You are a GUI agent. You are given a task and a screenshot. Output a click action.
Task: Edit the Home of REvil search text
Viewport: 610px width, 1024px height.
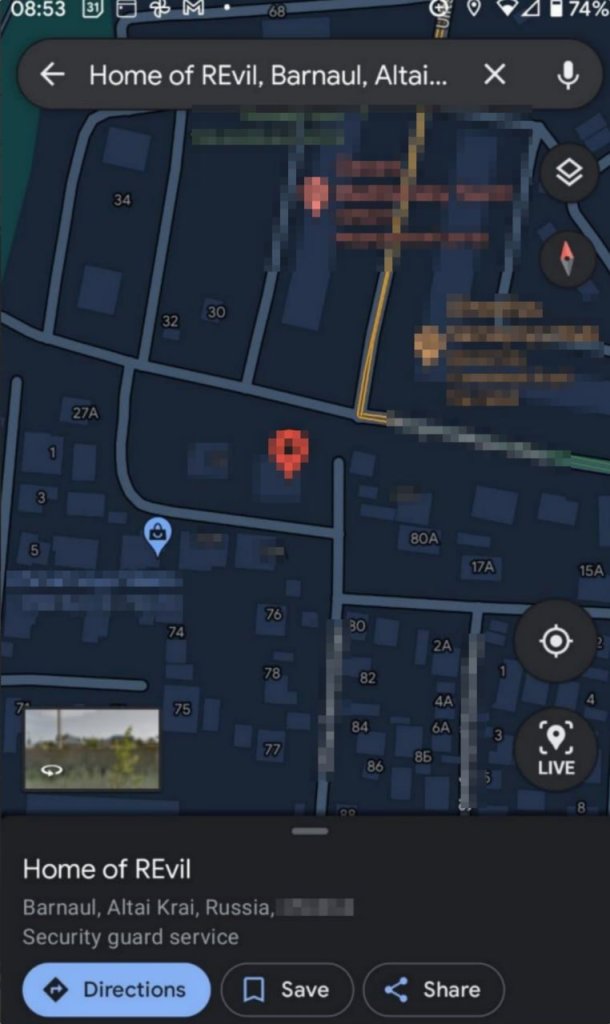268,75
